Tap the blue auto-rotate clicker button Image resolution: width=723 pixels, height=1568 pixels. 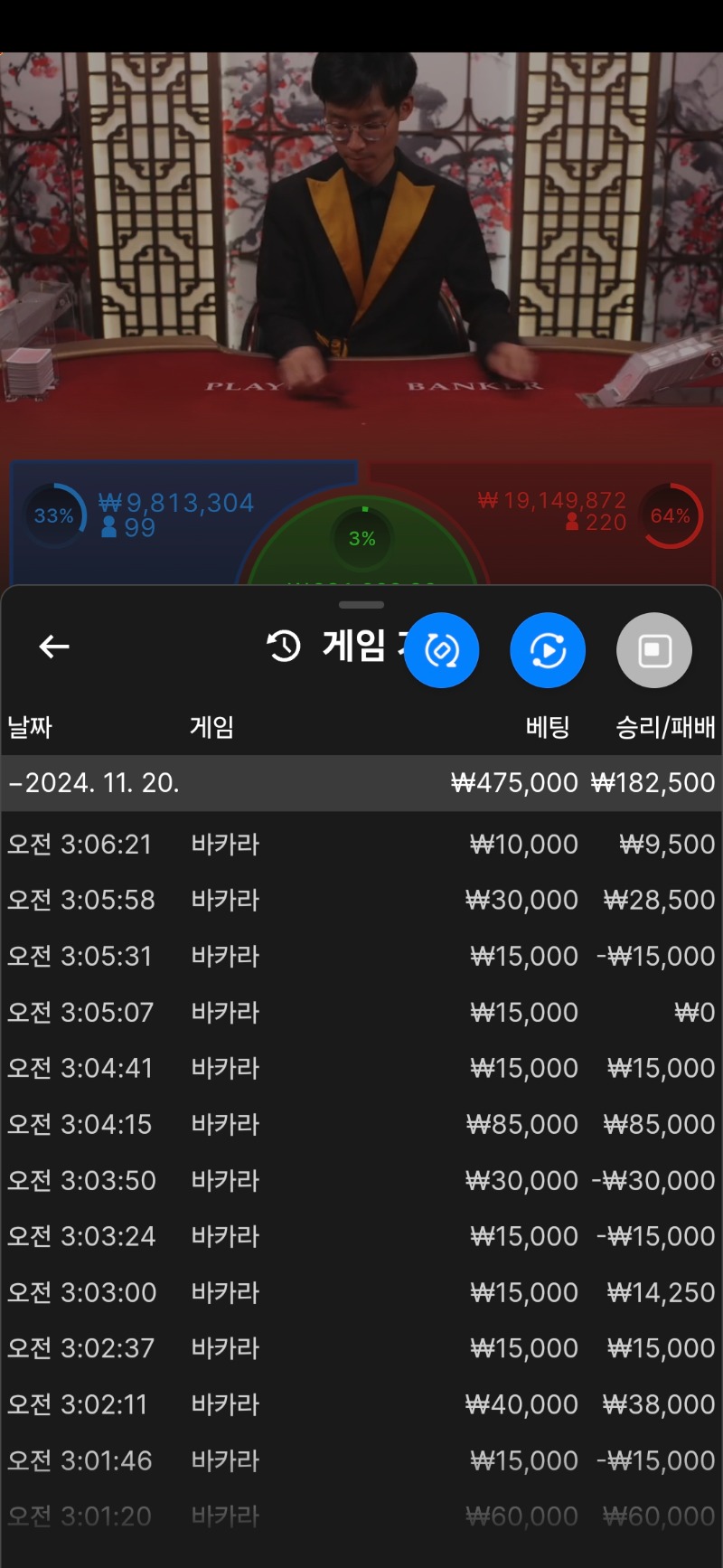click(x=441, y=650)
